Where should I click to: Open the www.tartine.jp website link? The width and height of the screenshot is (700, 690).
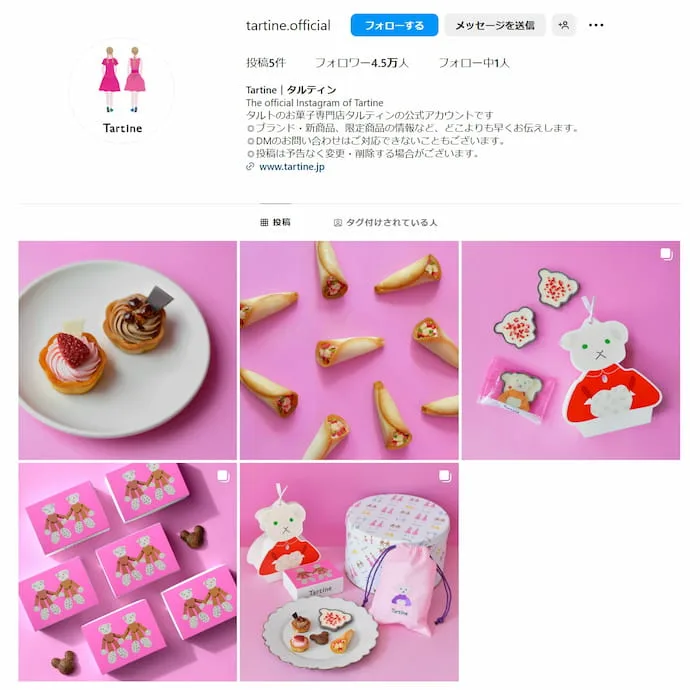(291, 167)
